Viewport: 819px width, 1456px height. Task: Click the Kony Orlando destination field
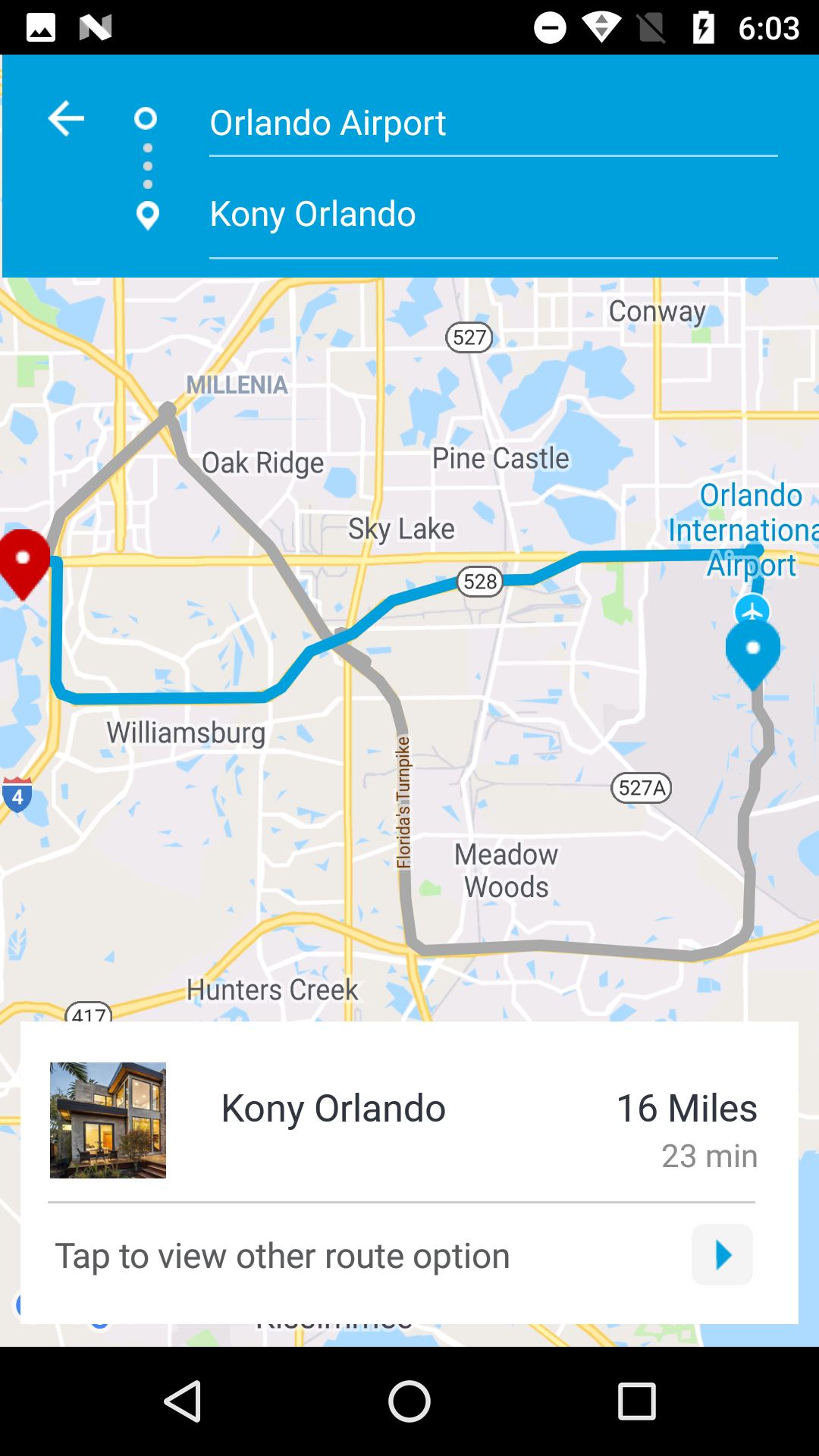coord(491,213)
